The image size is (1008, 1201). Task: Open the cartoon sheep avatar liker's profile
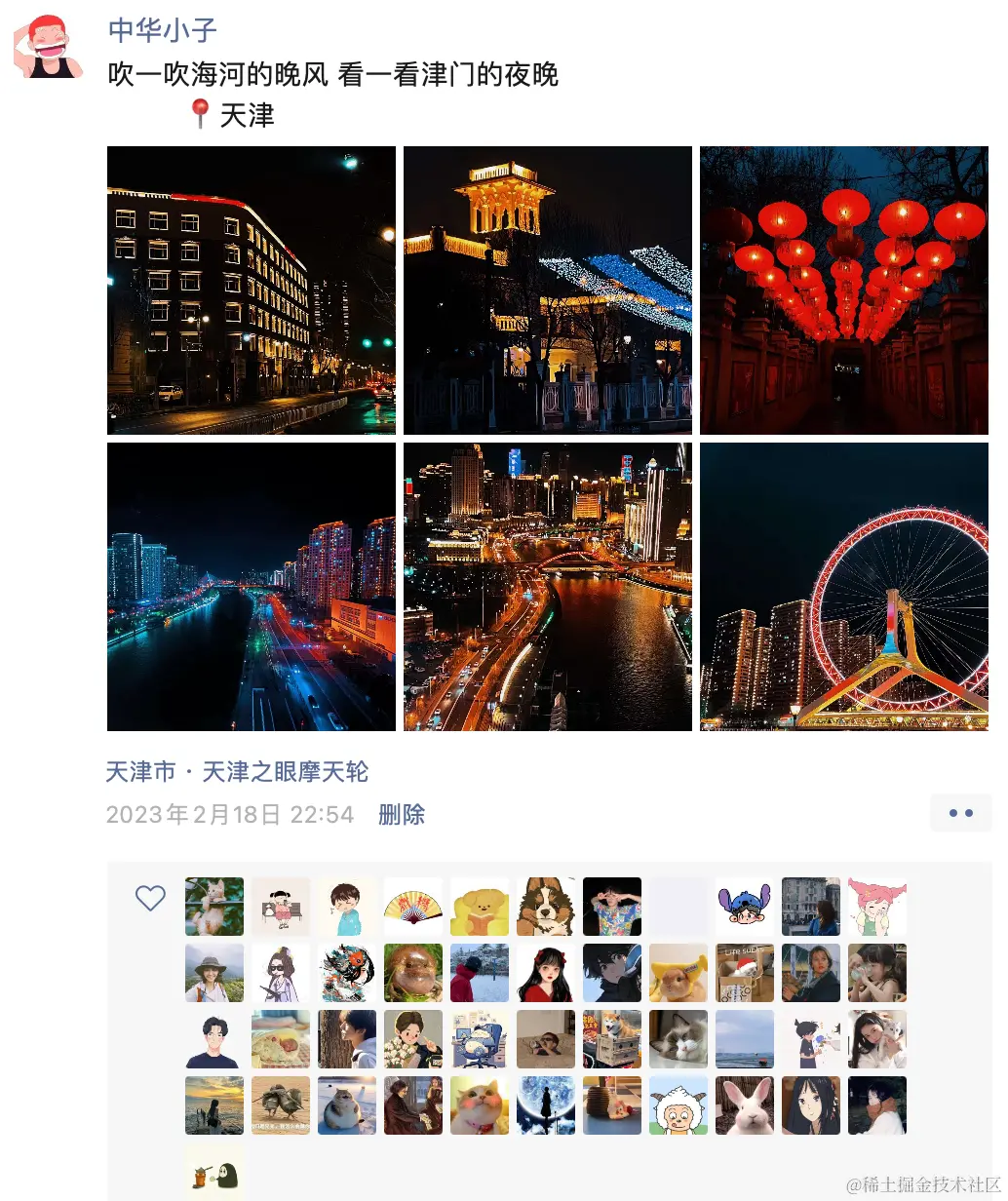tap(678, 1105)
